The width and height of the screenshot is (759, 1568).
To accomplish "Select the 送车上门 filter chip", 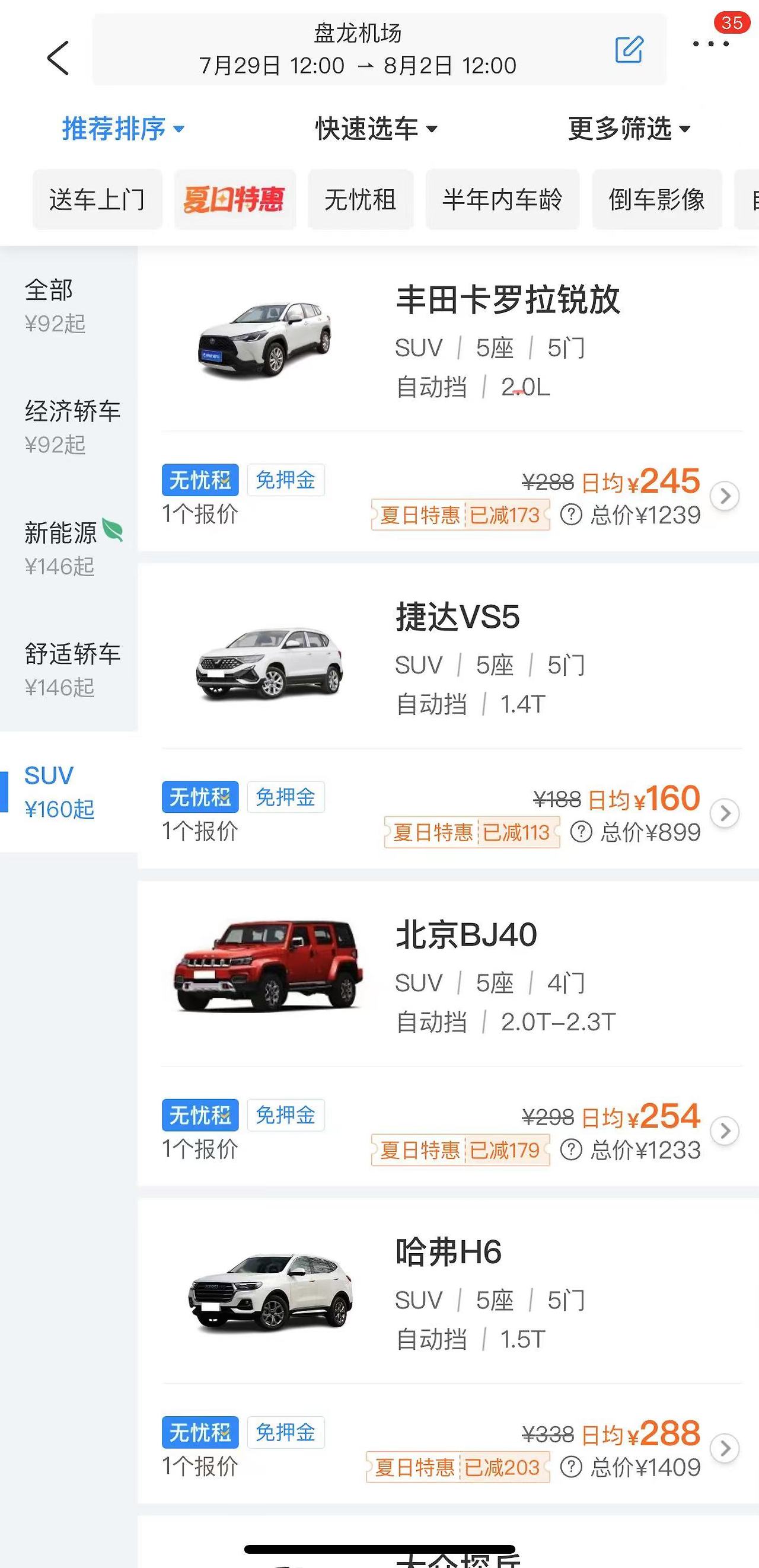I will click(97, 200).
